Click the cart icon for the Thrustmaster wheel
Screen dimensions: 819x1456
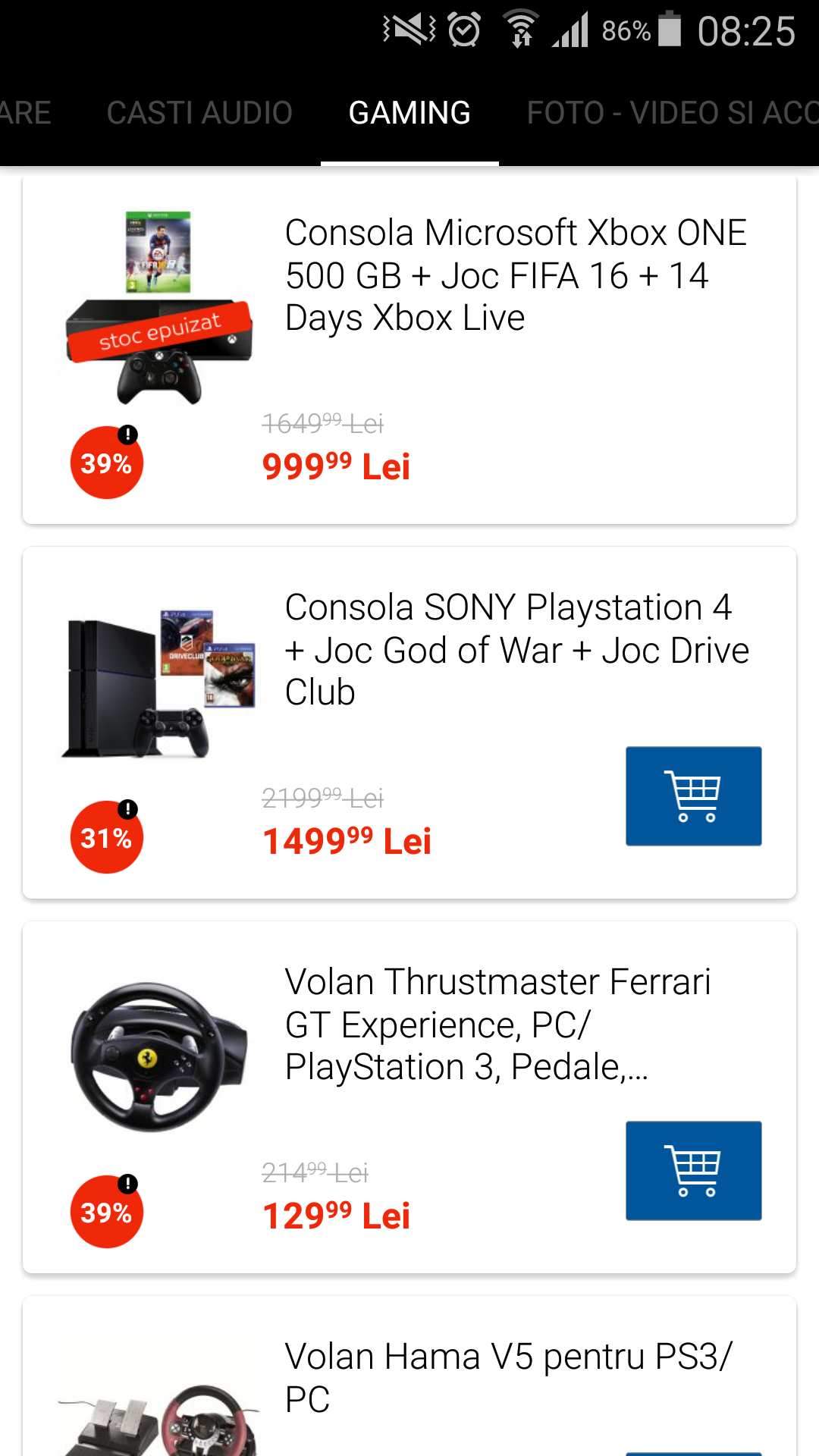[692, 1169]
